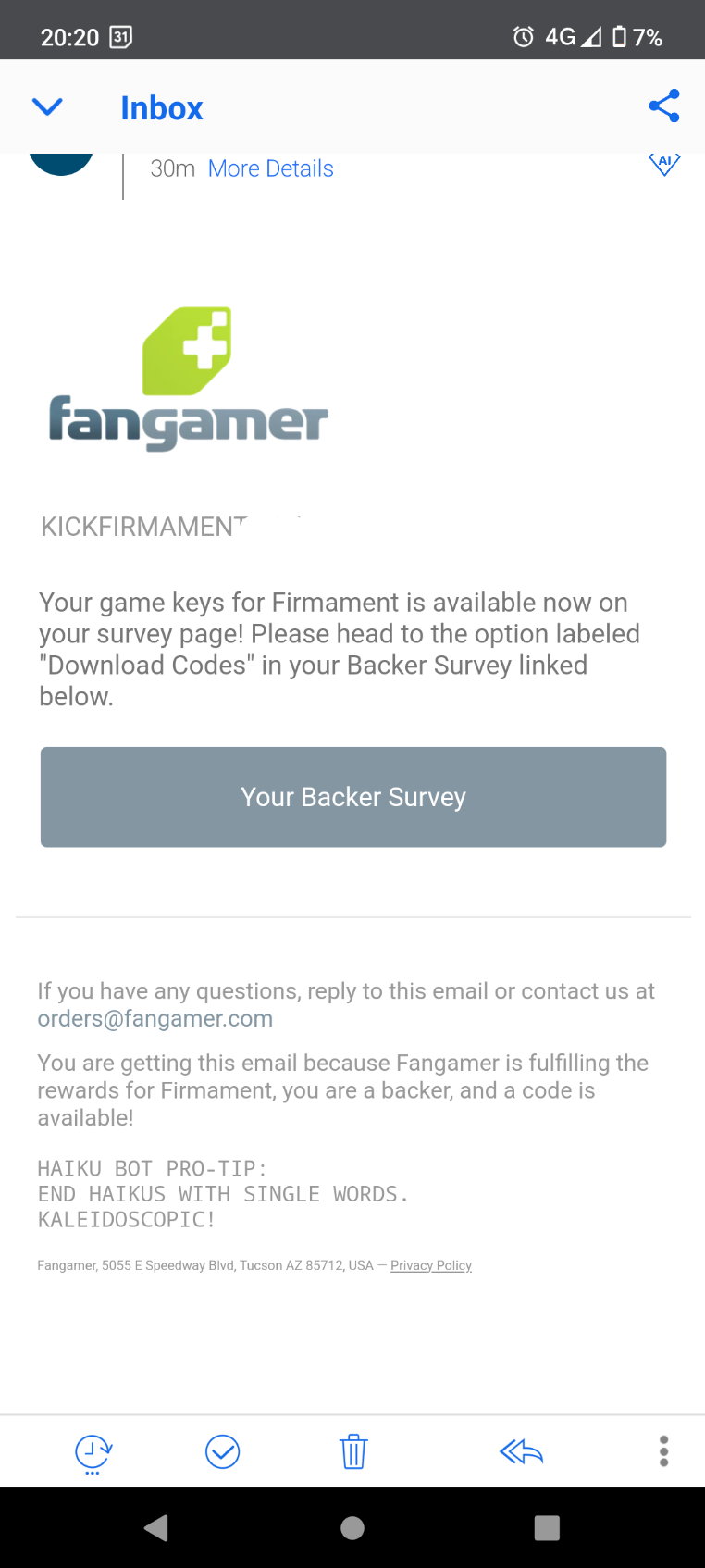Open the sender's avatar
Screen dimensions: 705x1568
[61, 161]
